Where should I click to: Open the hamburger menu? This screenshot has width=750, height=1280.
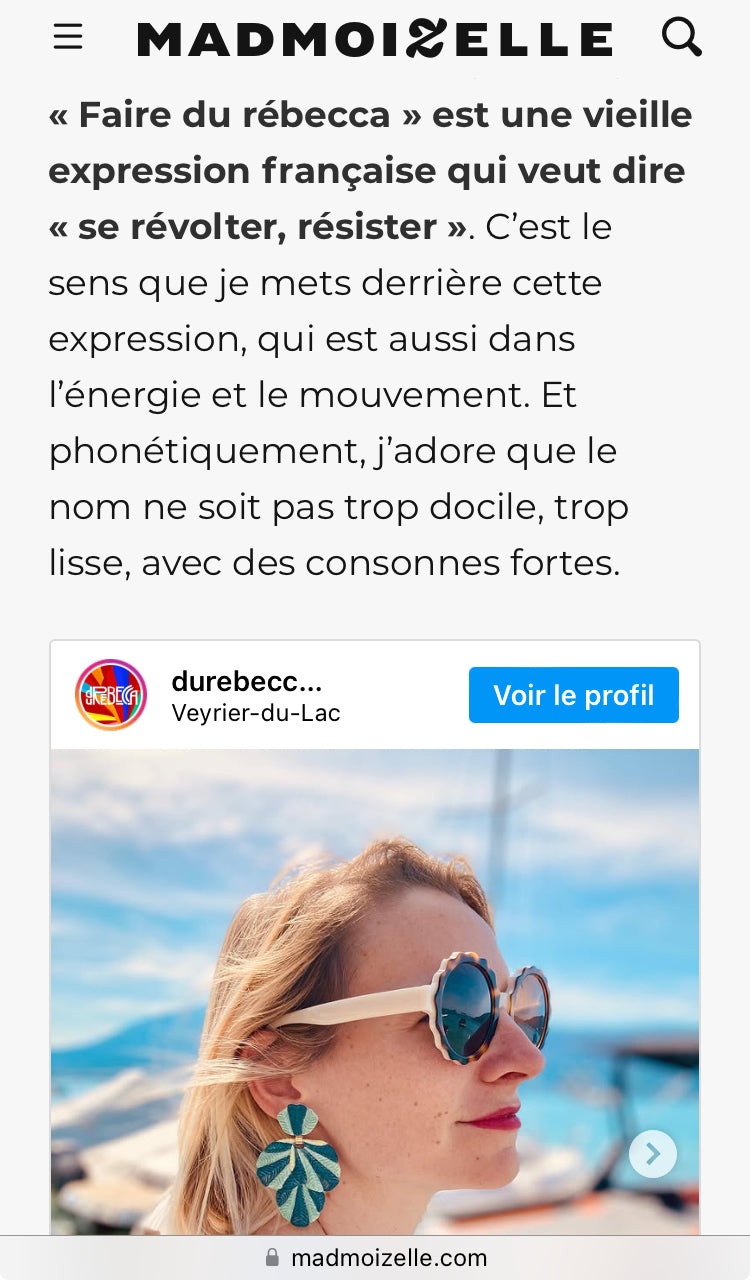click(68, 37)
